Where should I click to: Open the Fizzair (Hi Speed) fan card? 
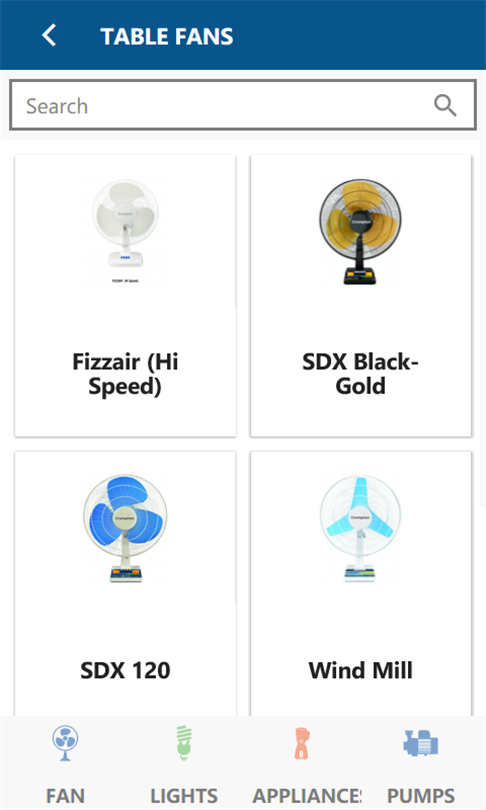point(126,296)
